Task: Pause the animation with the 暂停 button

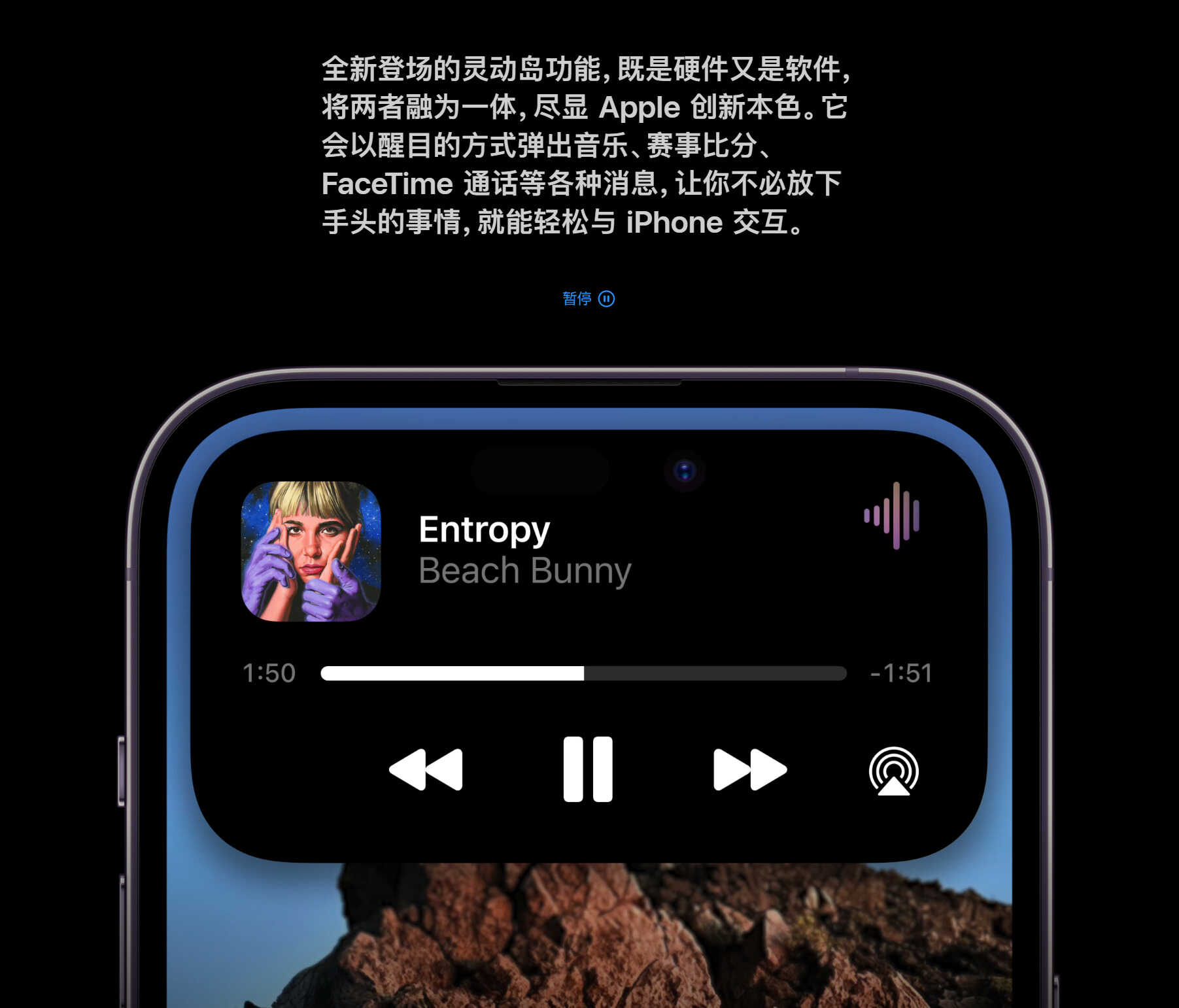Action: pos(588,299)
